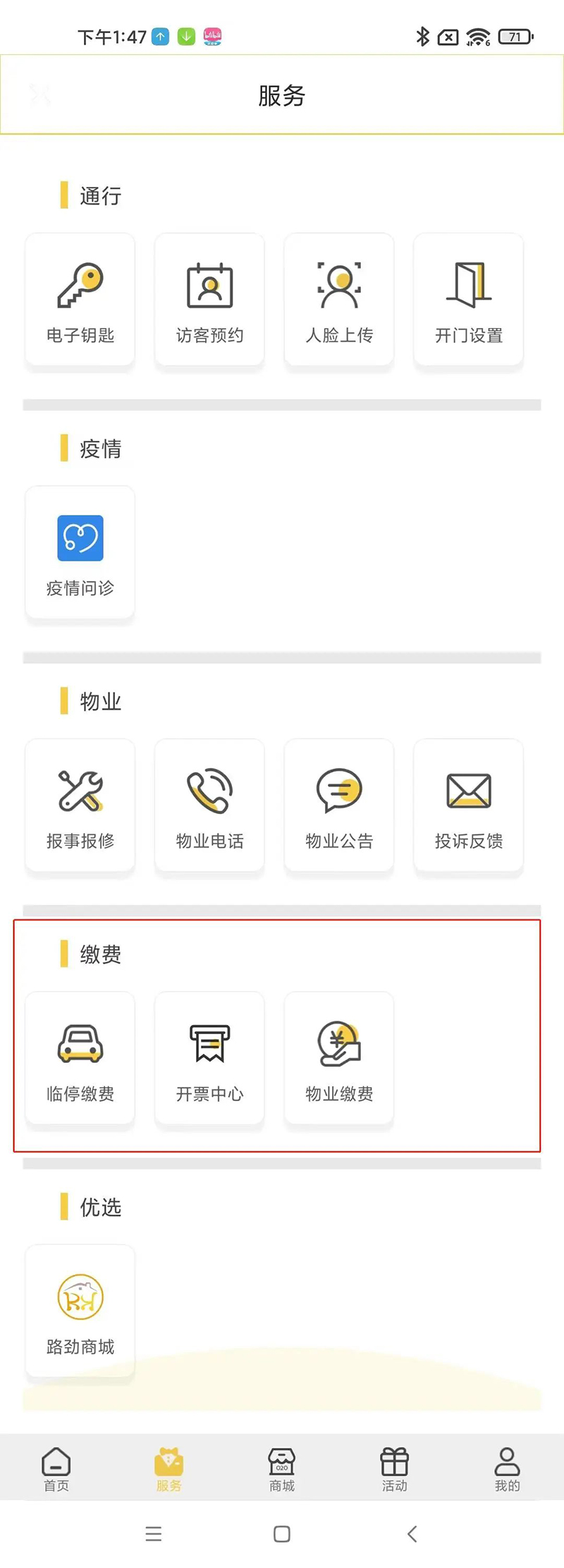Open 访客预约 visitor appointment

(x=209, y=300)
